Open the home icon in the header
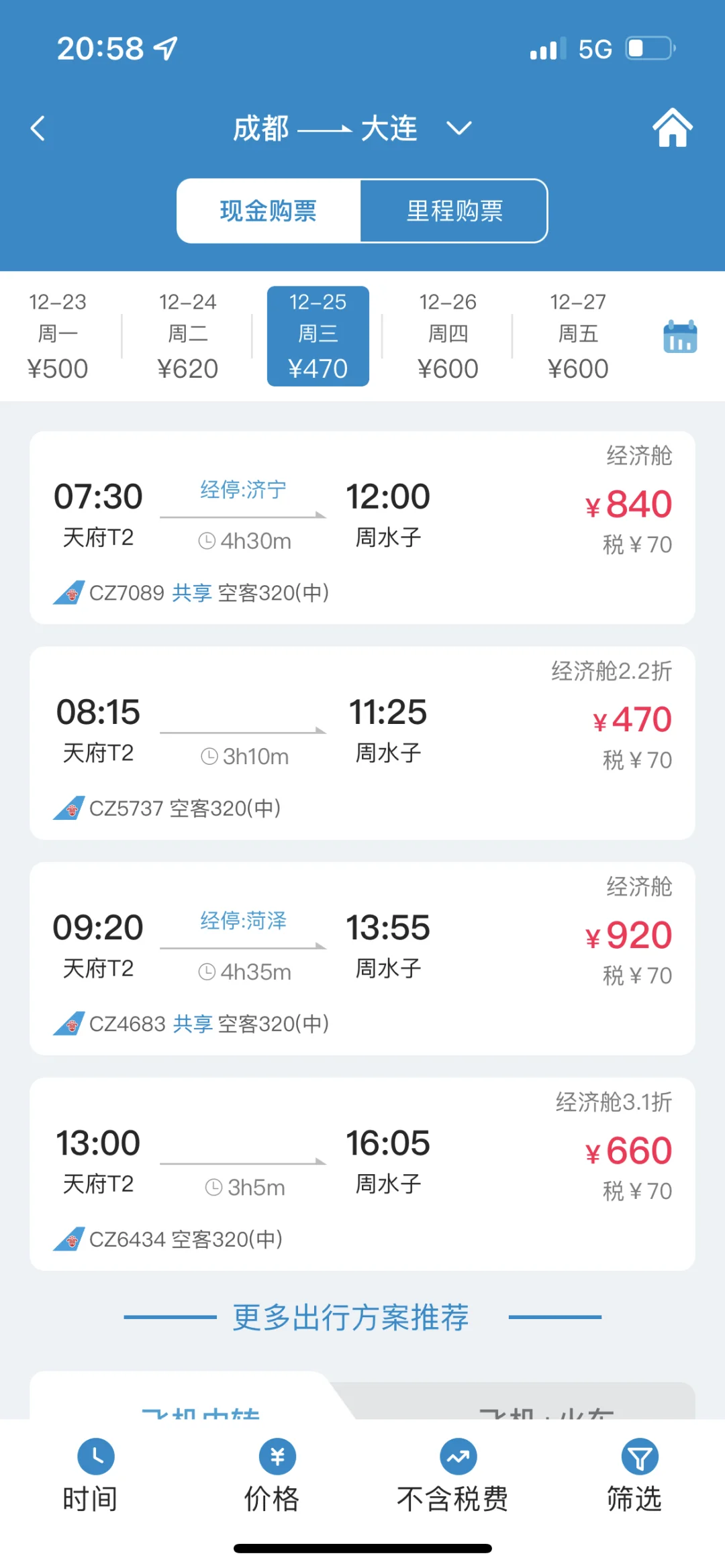 pos(673,127)
